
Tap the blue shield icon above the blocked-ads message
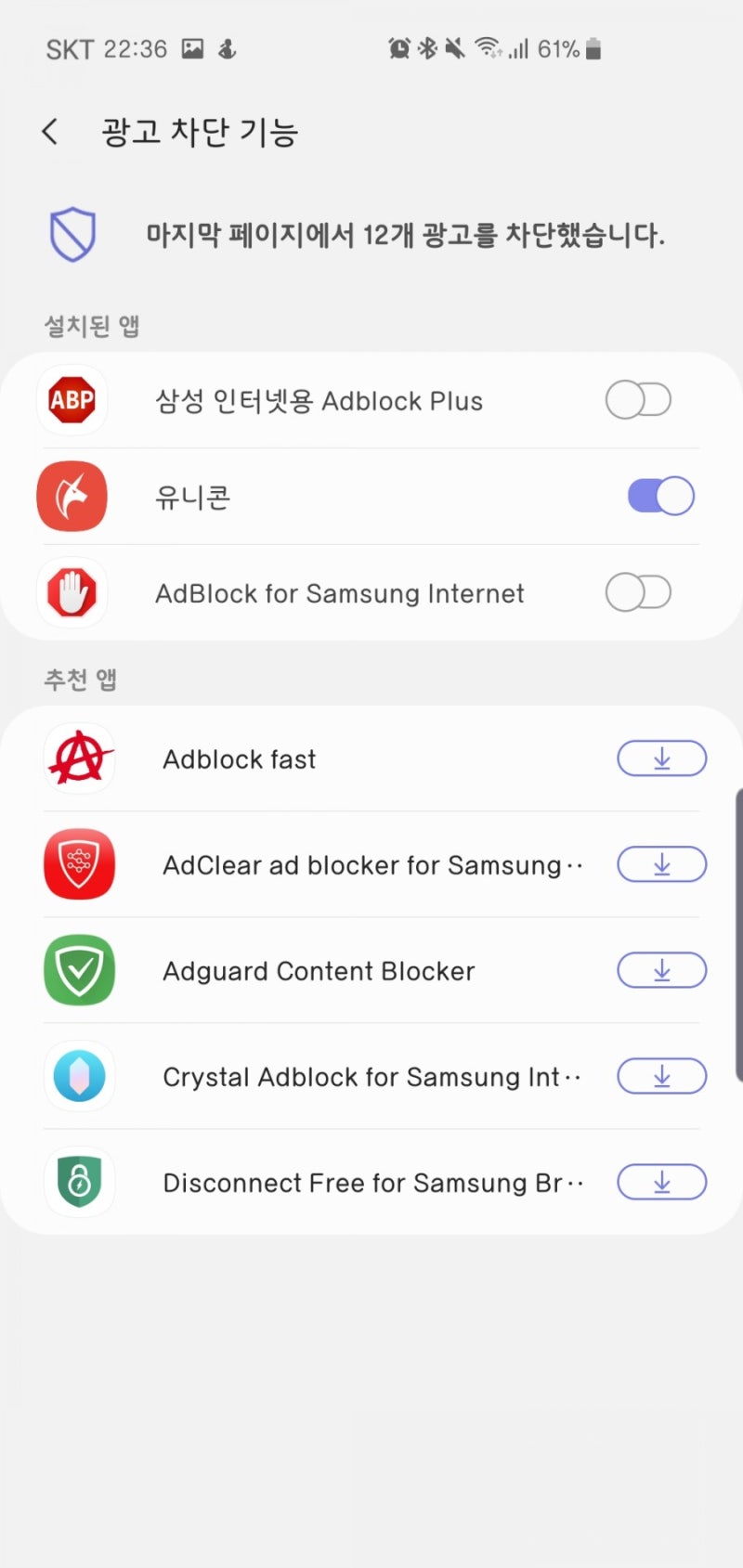(x=72, y=233)
